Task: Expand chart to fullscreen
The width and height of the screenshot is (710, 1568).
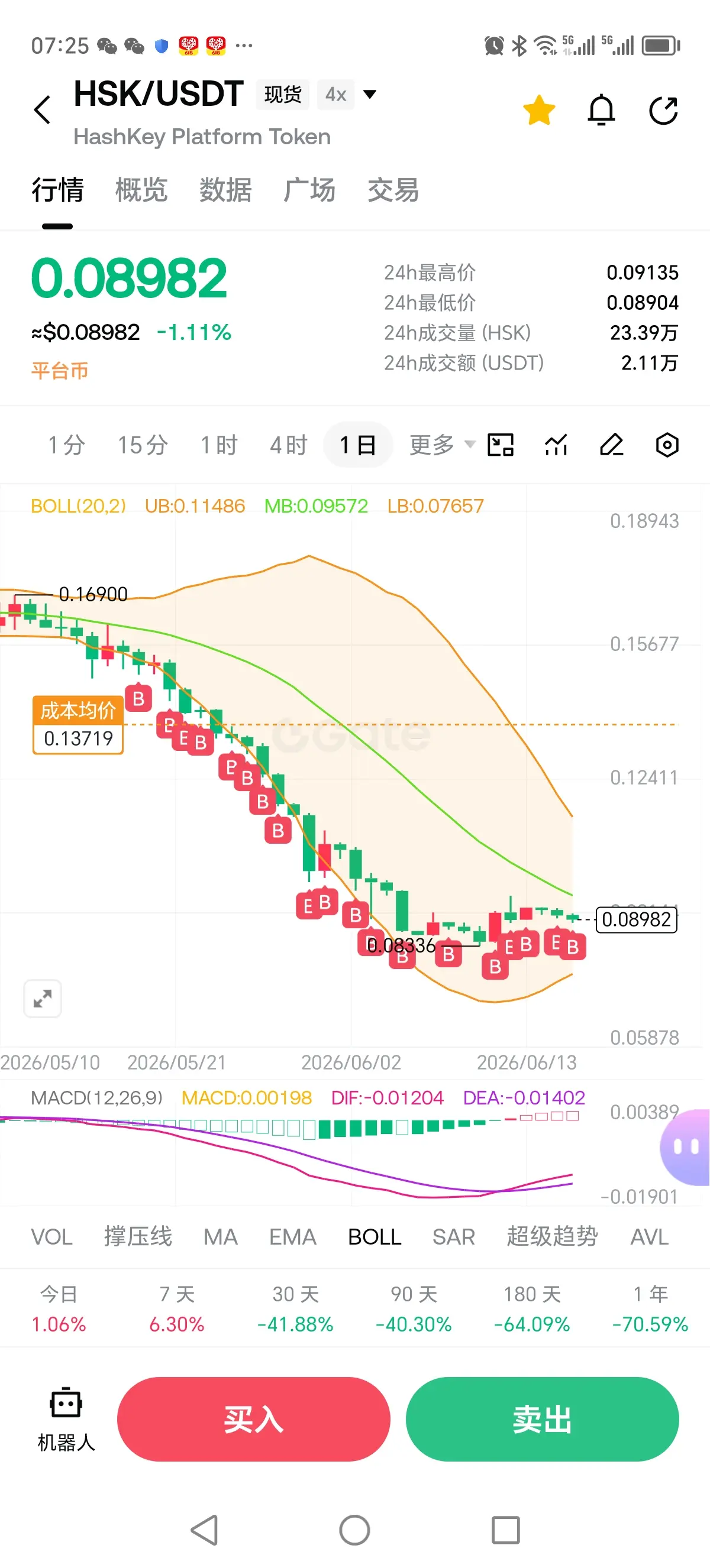Action: click(x=43, y=998)
